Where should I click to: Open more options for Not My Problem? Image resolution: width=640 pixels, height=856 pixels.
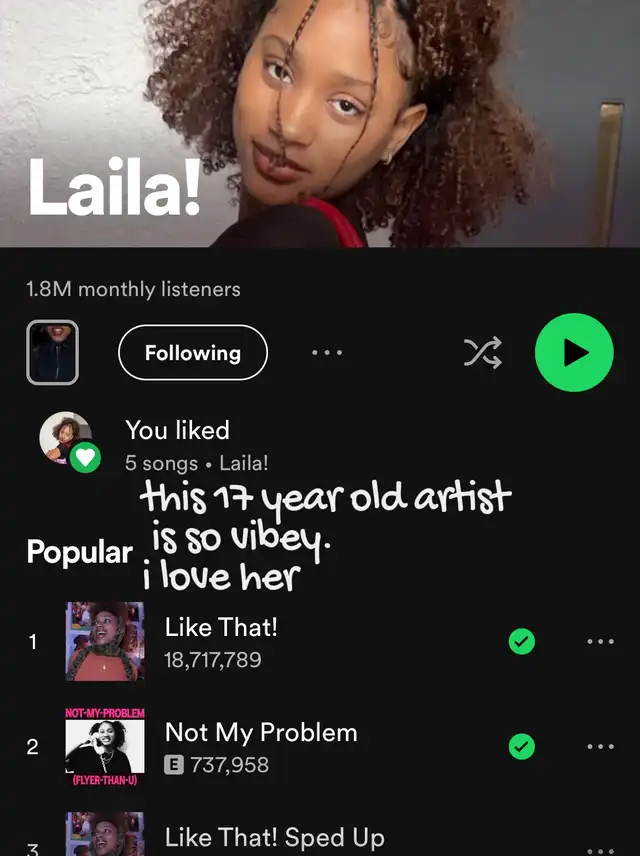pos(600,746)
